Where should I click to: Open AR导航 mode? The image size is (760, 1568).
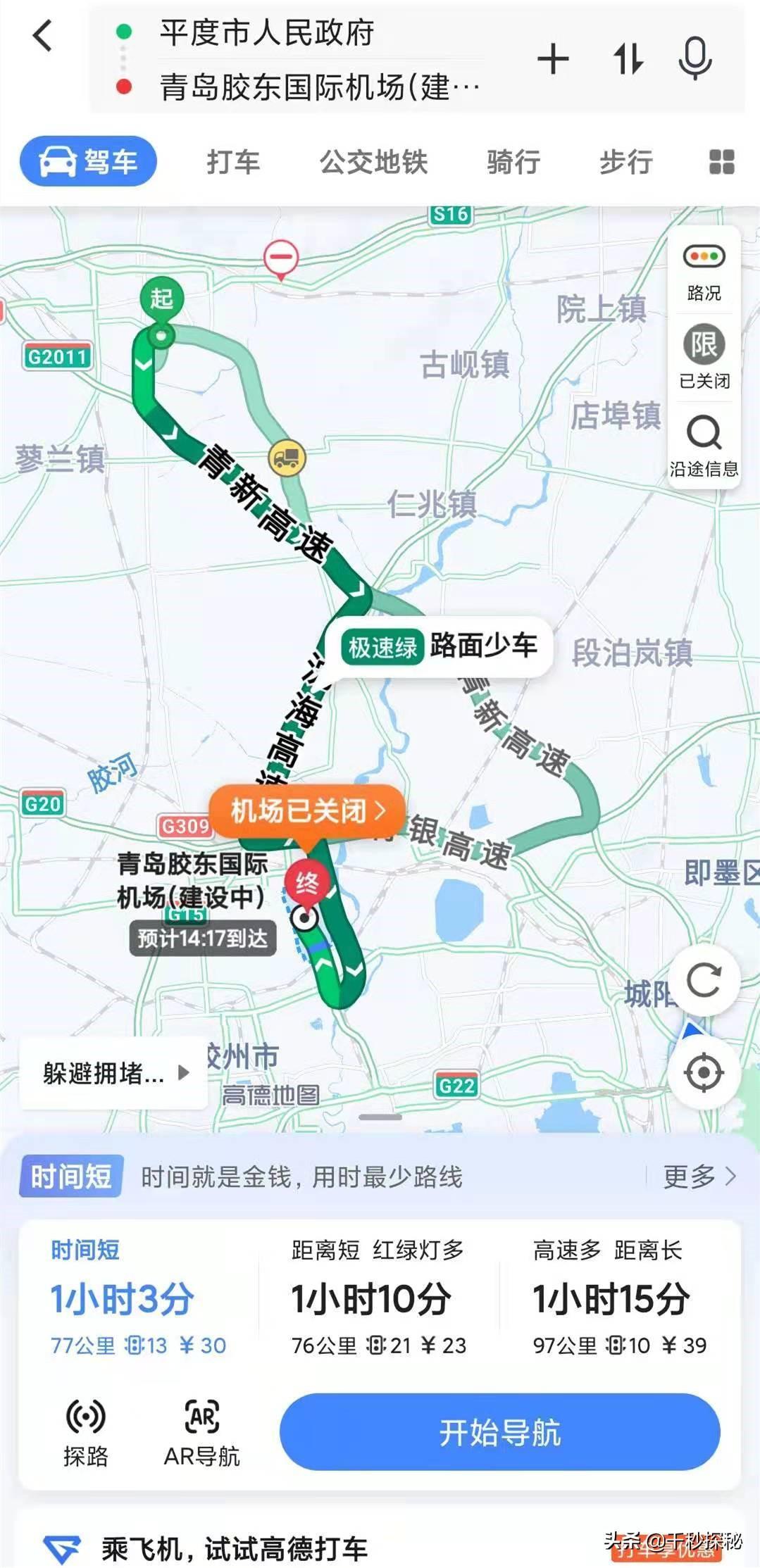[x=202, y=1432]
